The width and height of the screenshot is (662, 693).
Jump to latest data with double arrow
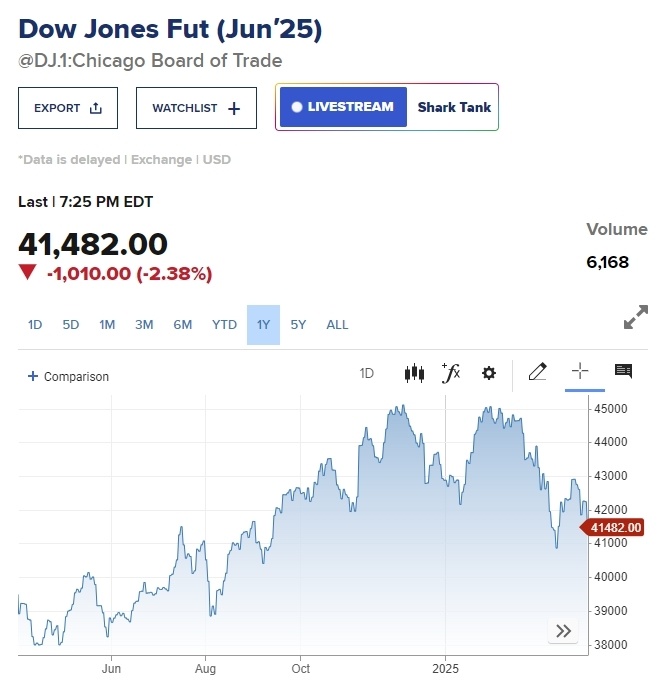coord(563,631)
